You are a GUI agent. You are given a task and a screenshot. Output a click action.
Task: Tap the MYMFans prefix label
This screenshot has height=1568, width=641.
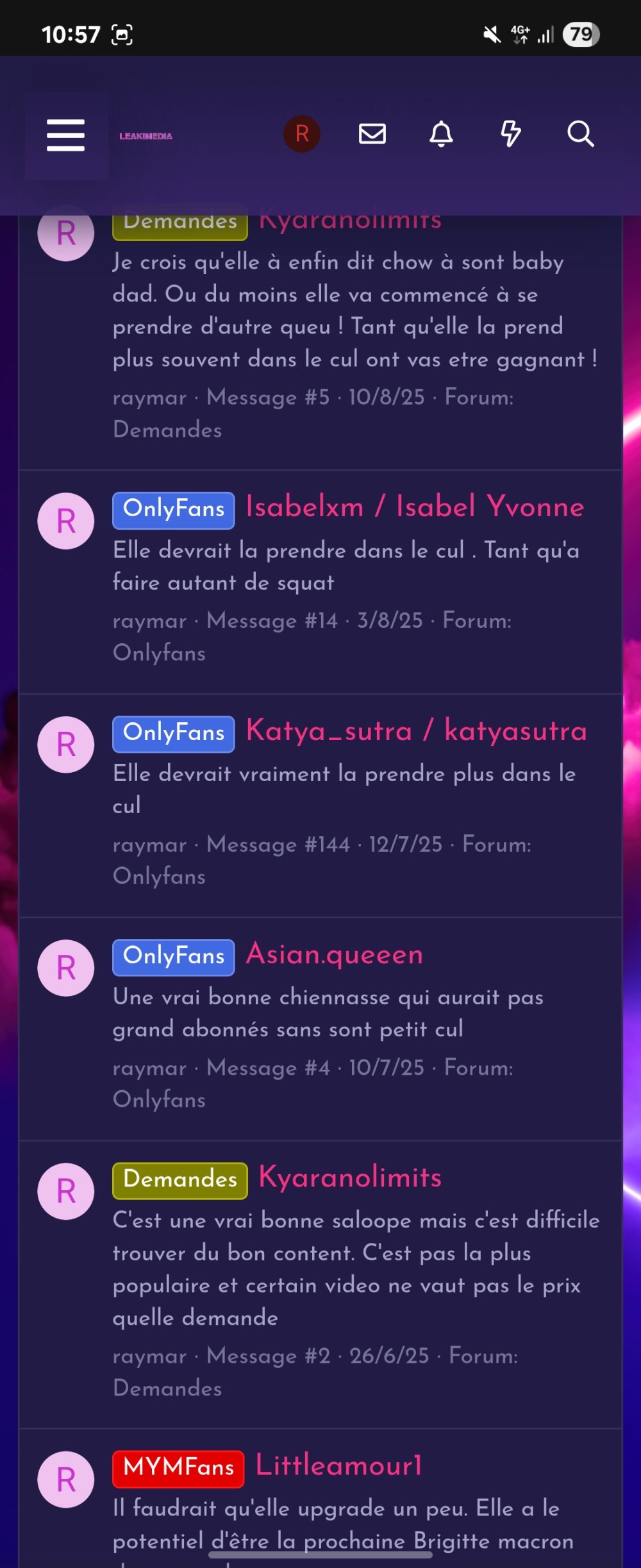[x=178, y=1467]
